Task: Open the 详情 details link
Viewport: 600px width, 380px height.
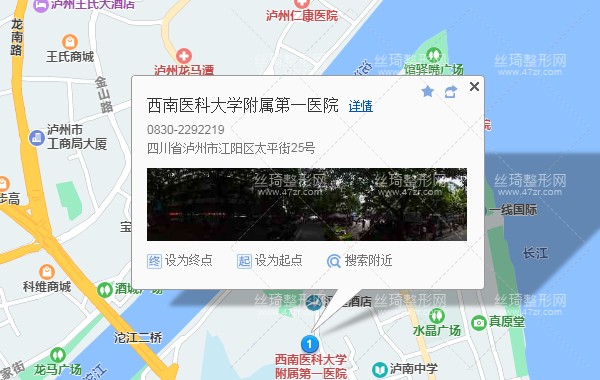Action: tap(360, 106)
